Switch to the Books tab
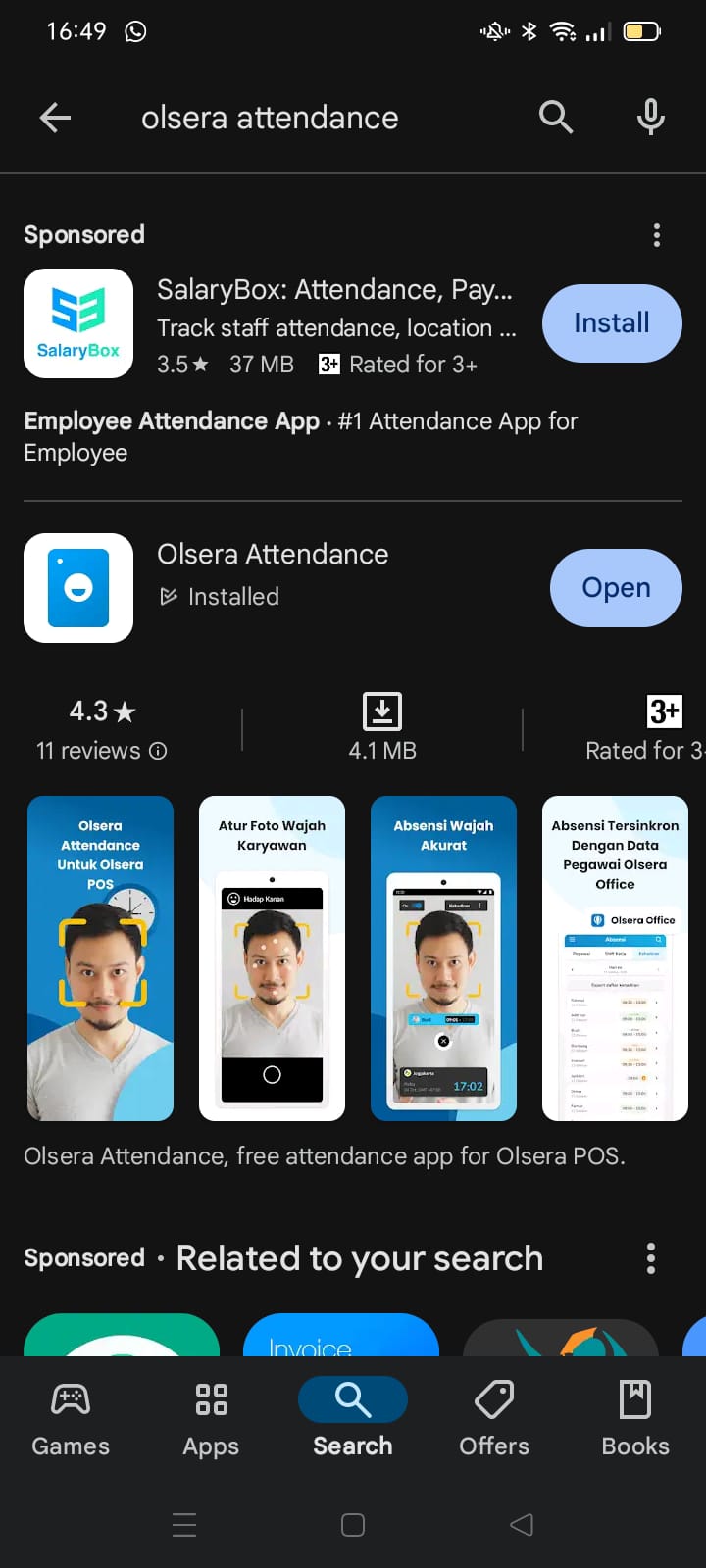The image size is (706, 1568). click(x=635, y=1417)
